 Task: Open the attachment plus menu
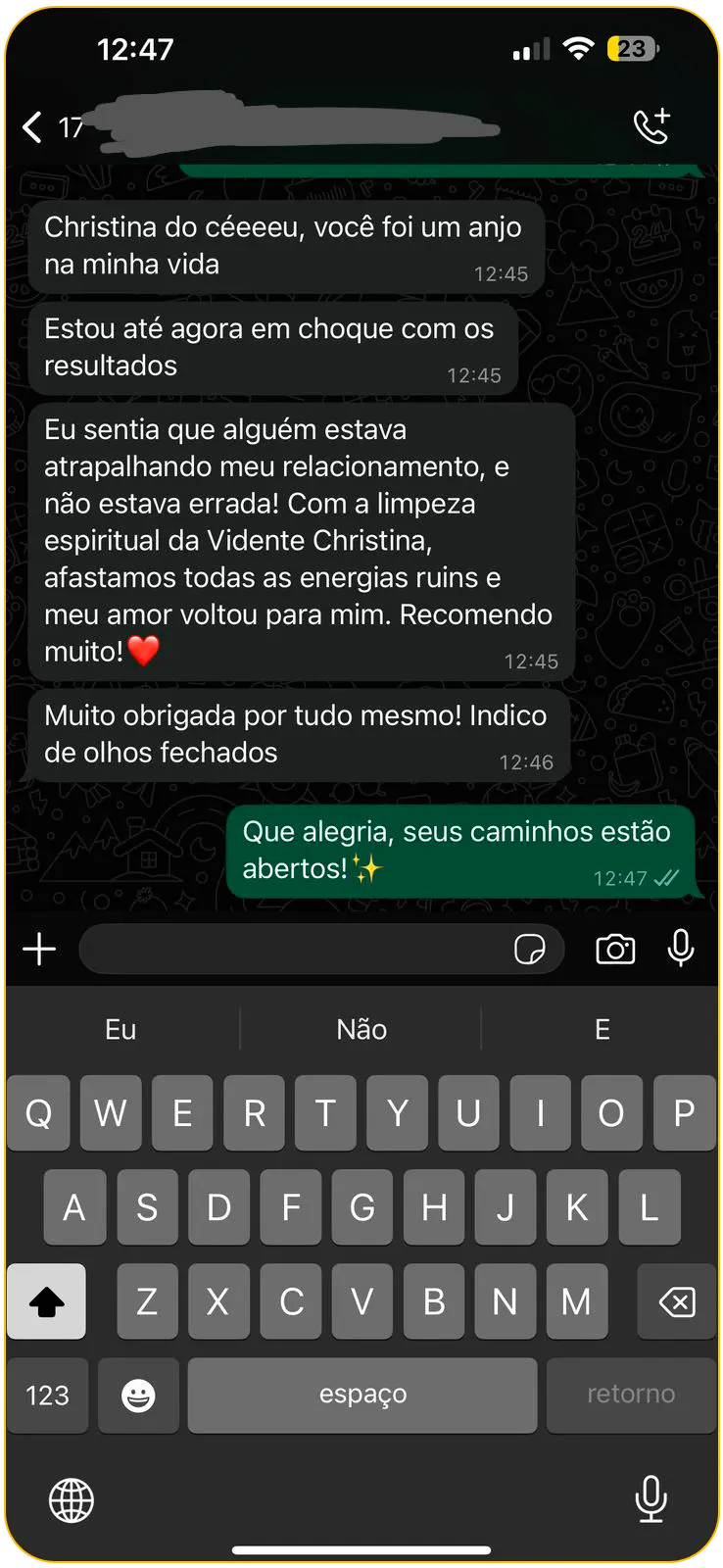click(39, 949)
